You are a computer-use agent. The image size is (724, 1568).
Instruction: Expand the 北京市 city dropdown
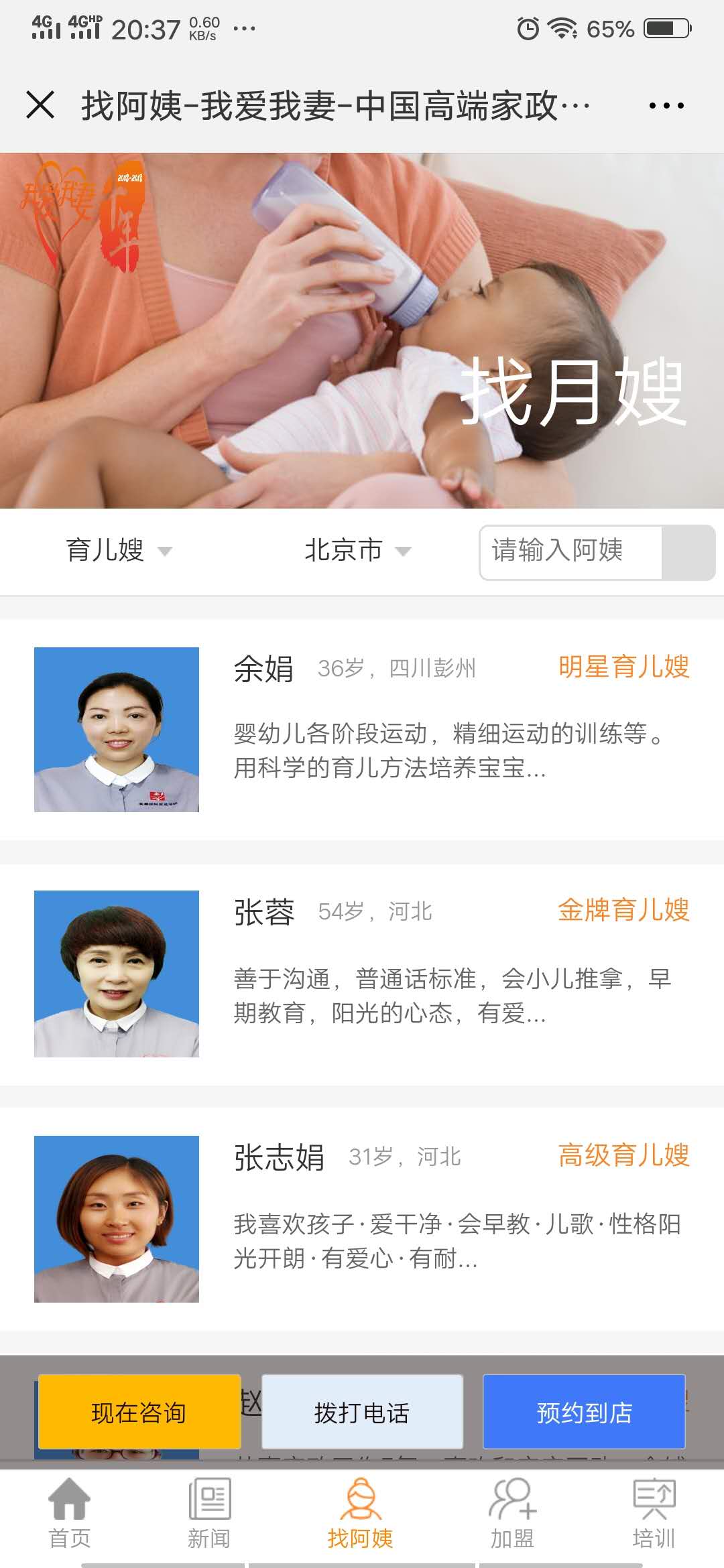(x=357, y=550)
